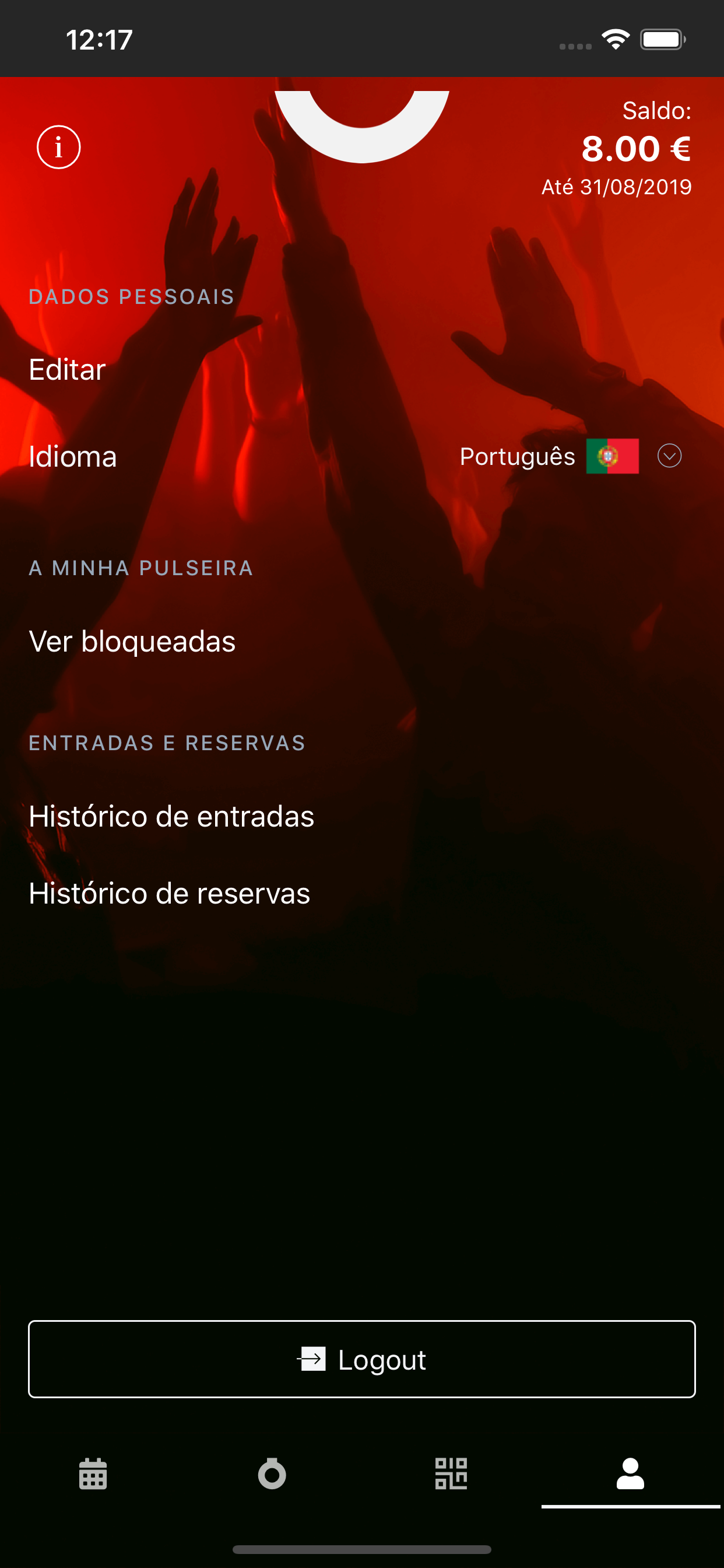Viewport: 724px width, 1568px height.
Task: Open Editar personal data
Action: [68, 369]
